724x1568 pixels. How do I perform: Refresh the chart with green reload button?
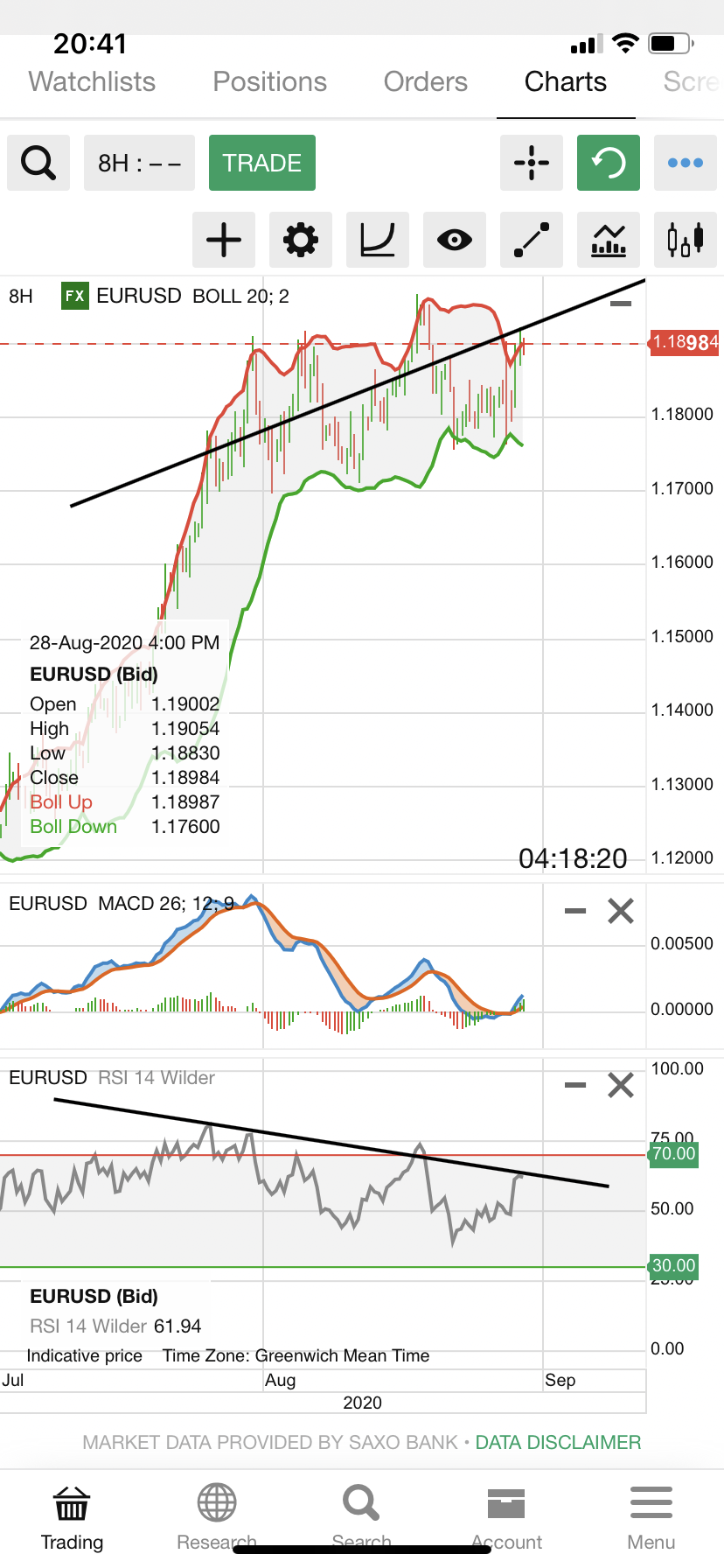click(609, 163)
